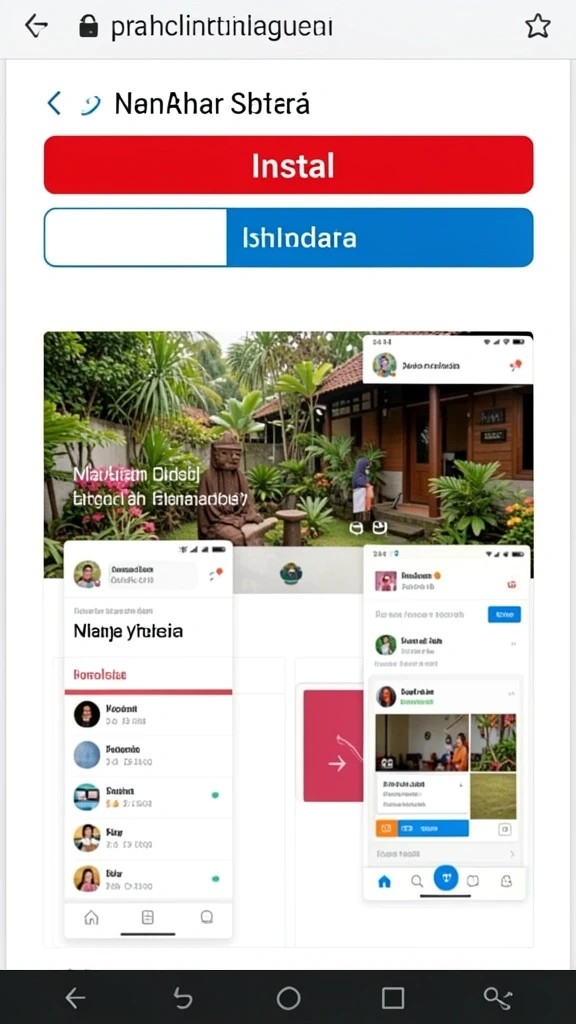
Task: Bookmark this page with the star icon
Action: pos(537,26)
